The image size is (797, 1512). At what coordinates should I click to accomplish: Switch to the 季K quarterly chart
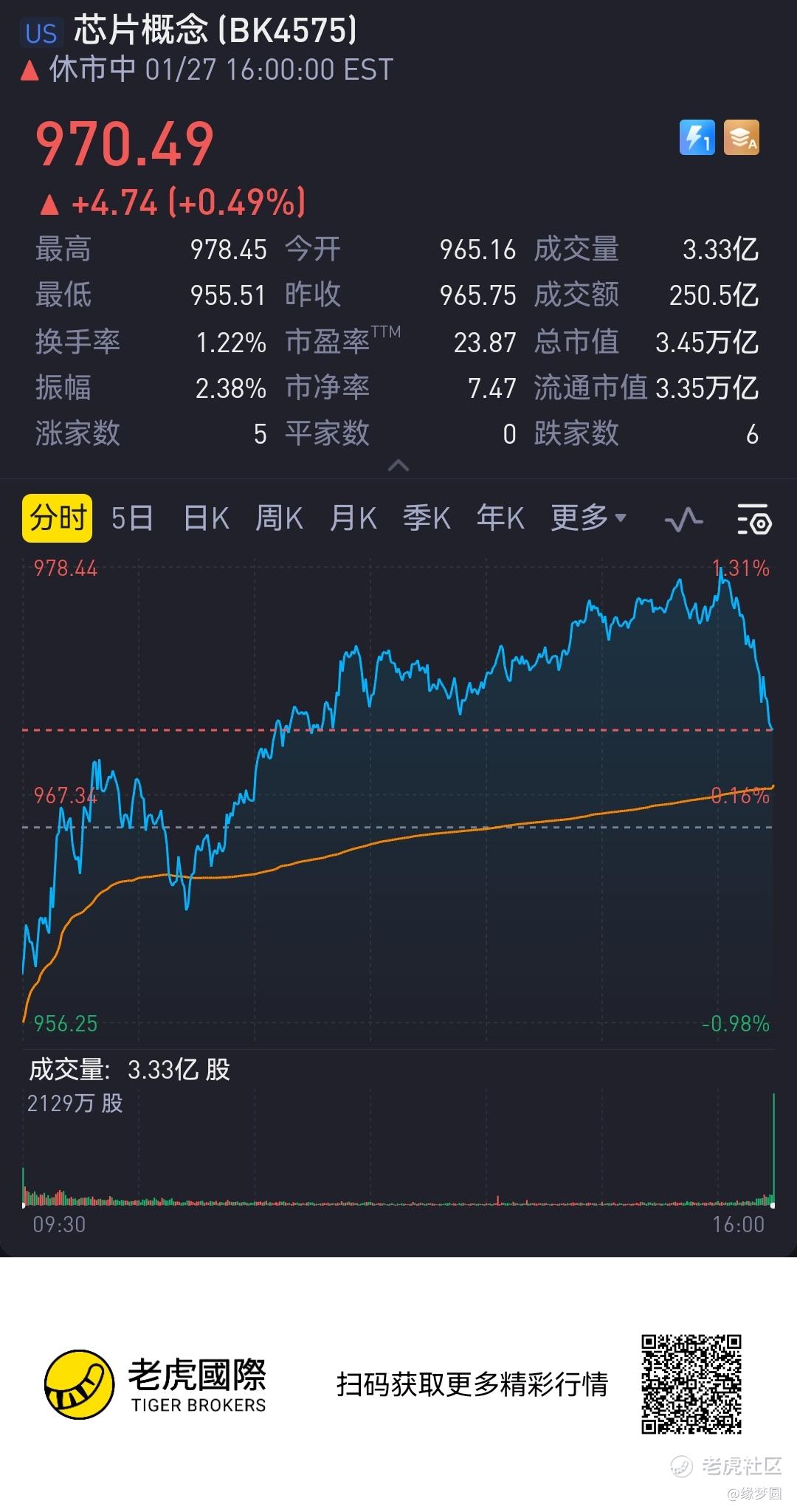pyautogui.click(x=427, y=518)
